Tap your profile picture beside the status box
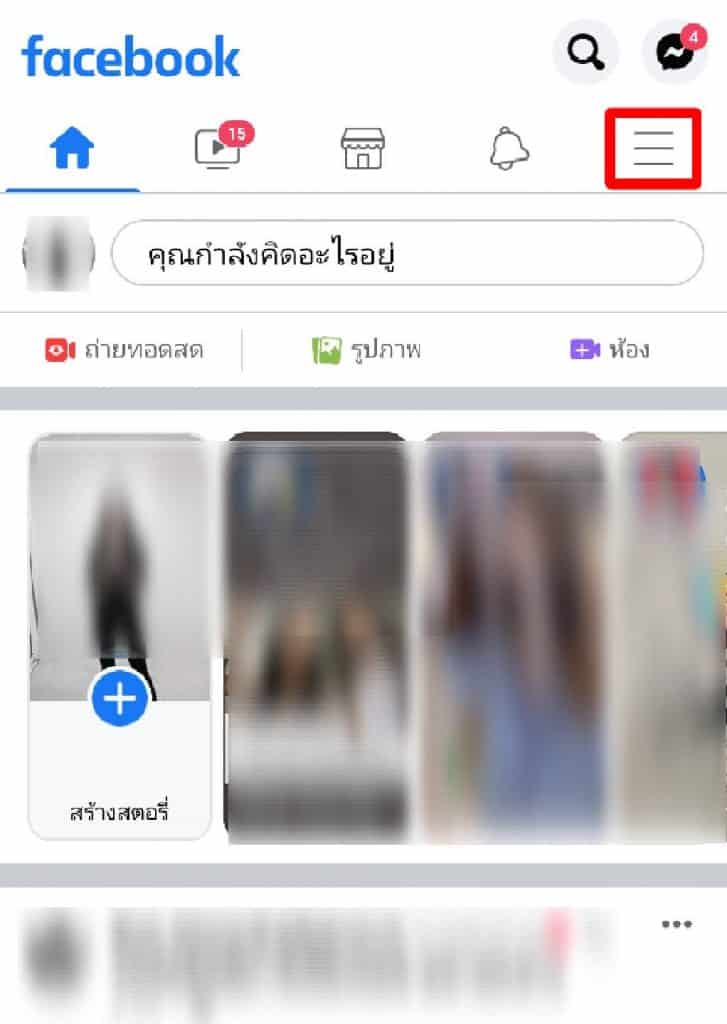Screen dimensions: 727x1024 57,255
